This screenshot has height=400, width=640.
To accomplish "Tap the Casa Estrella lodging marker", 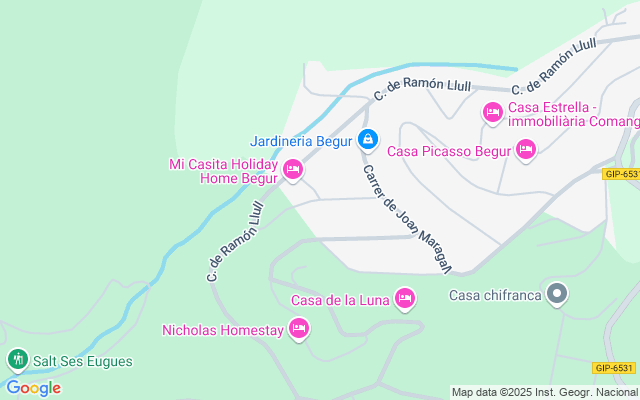I will 493,113.
